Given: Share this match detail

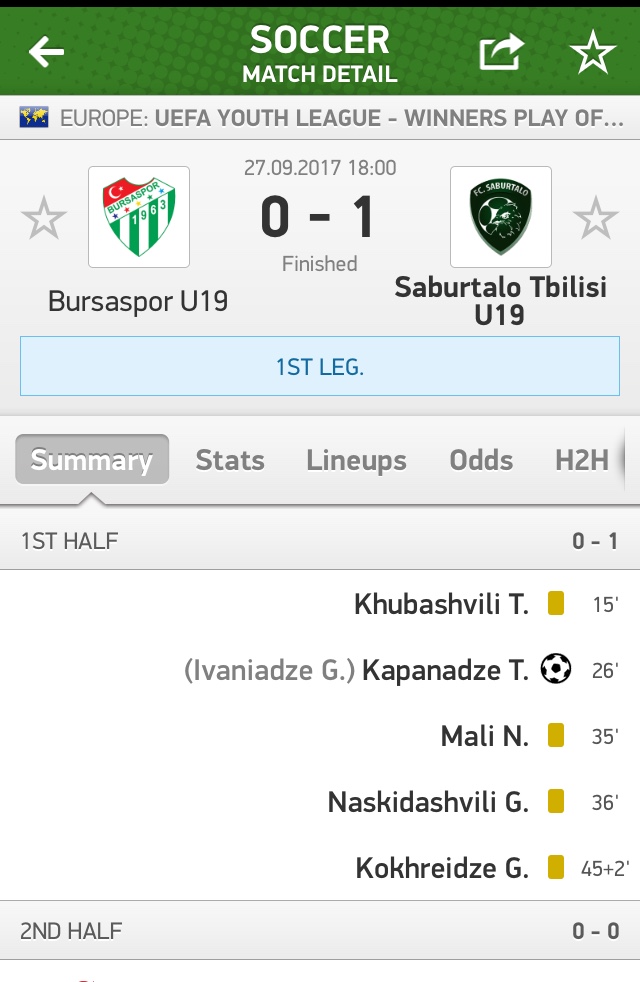Looking at the screenshot, I should pos(501,52).
